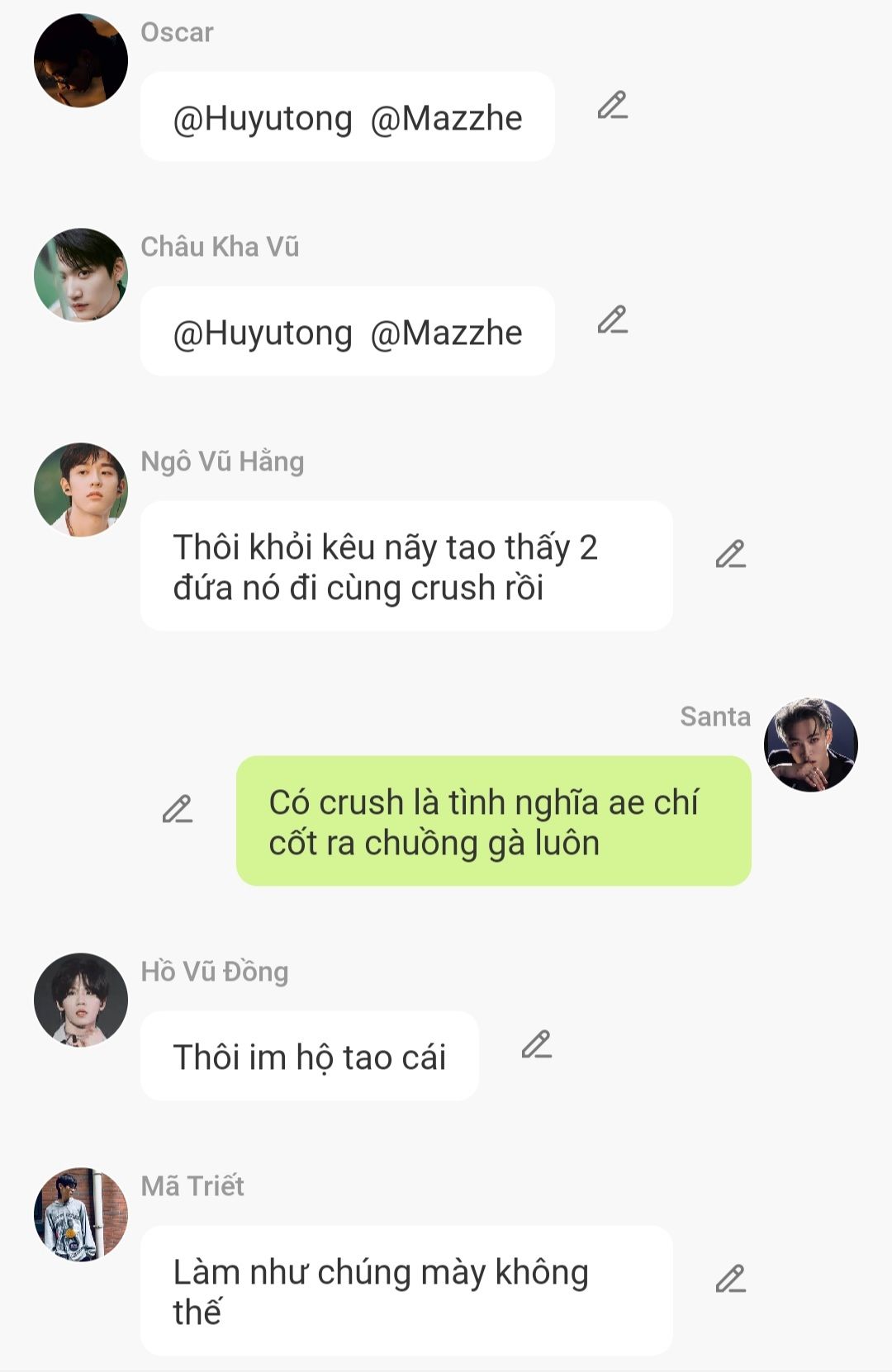Tap edit pencil beside Ngô Vũ Hằng's message
The height and width of the screenshot is (1372, 892).
click(x=730, y=555)
